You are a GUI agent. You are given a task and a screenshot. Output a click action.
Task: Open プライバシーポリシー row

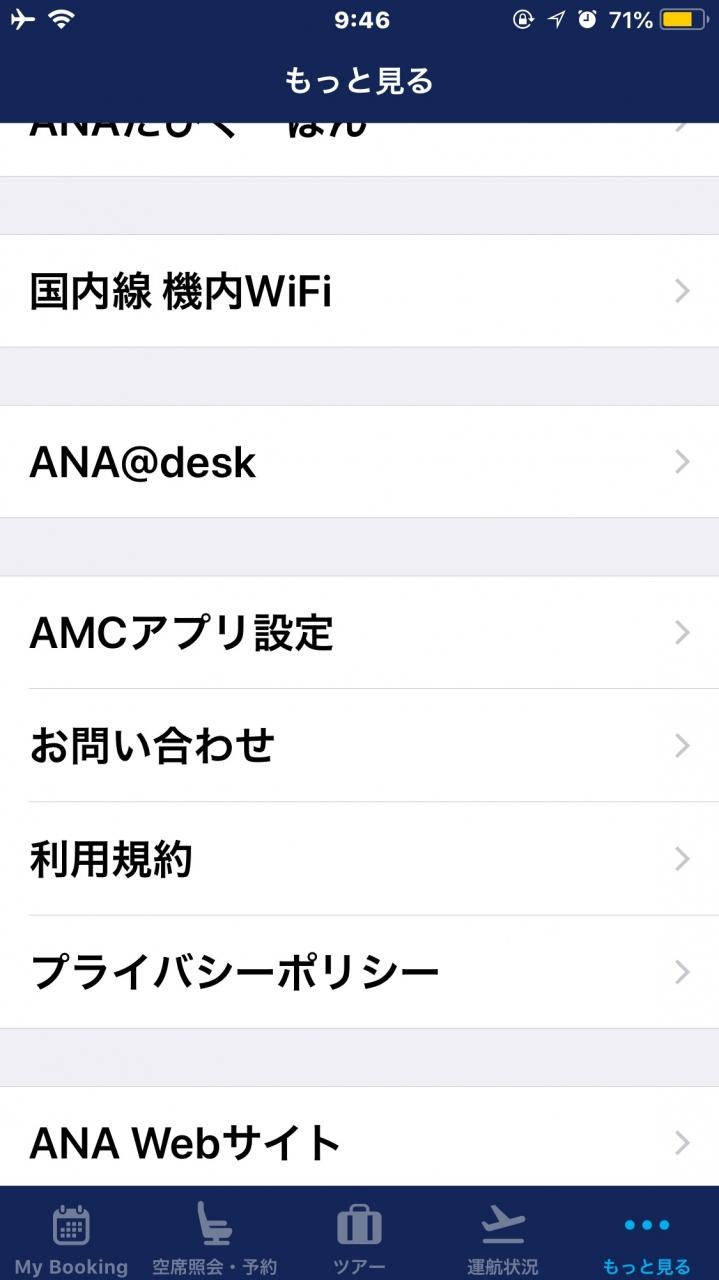point(359,972)
